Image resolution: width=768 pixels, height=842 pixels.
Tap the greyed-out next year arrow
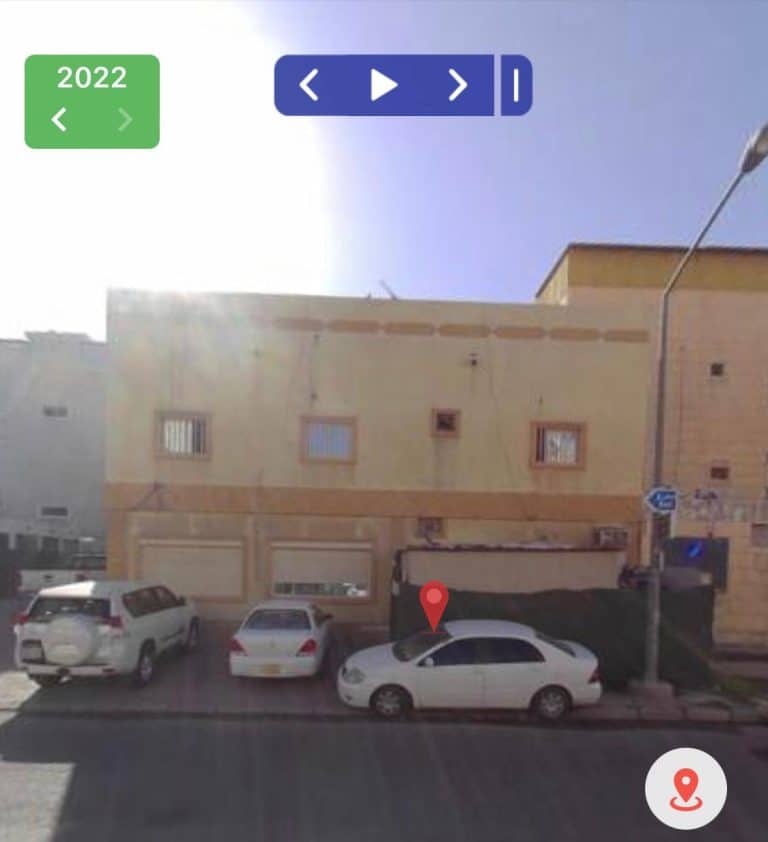125,120
